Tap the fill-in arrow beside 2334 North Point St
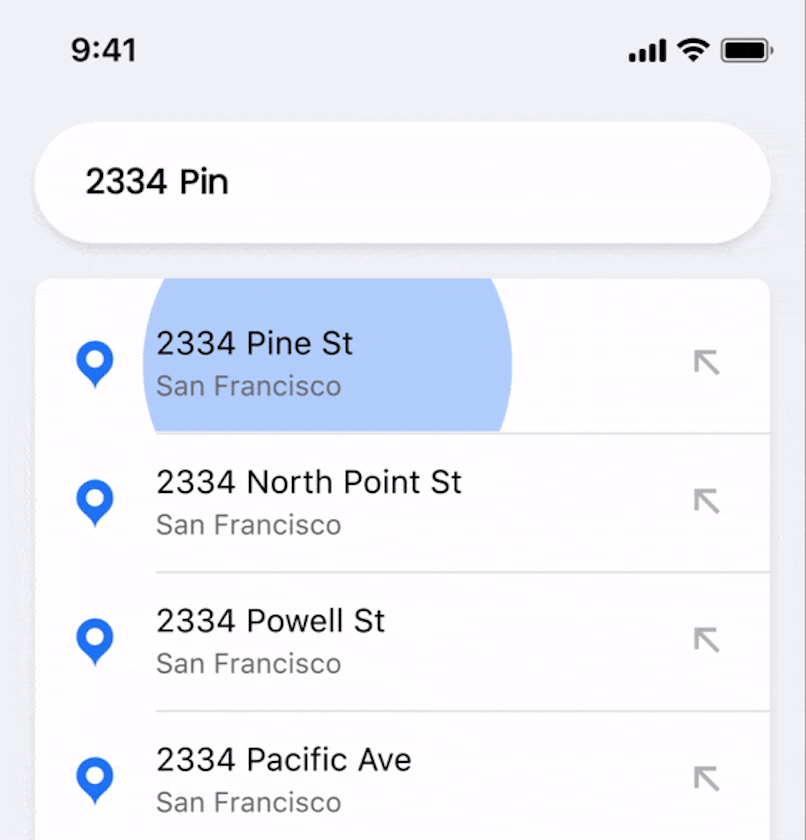Screen dimensions: 806x840 point(708,501)
